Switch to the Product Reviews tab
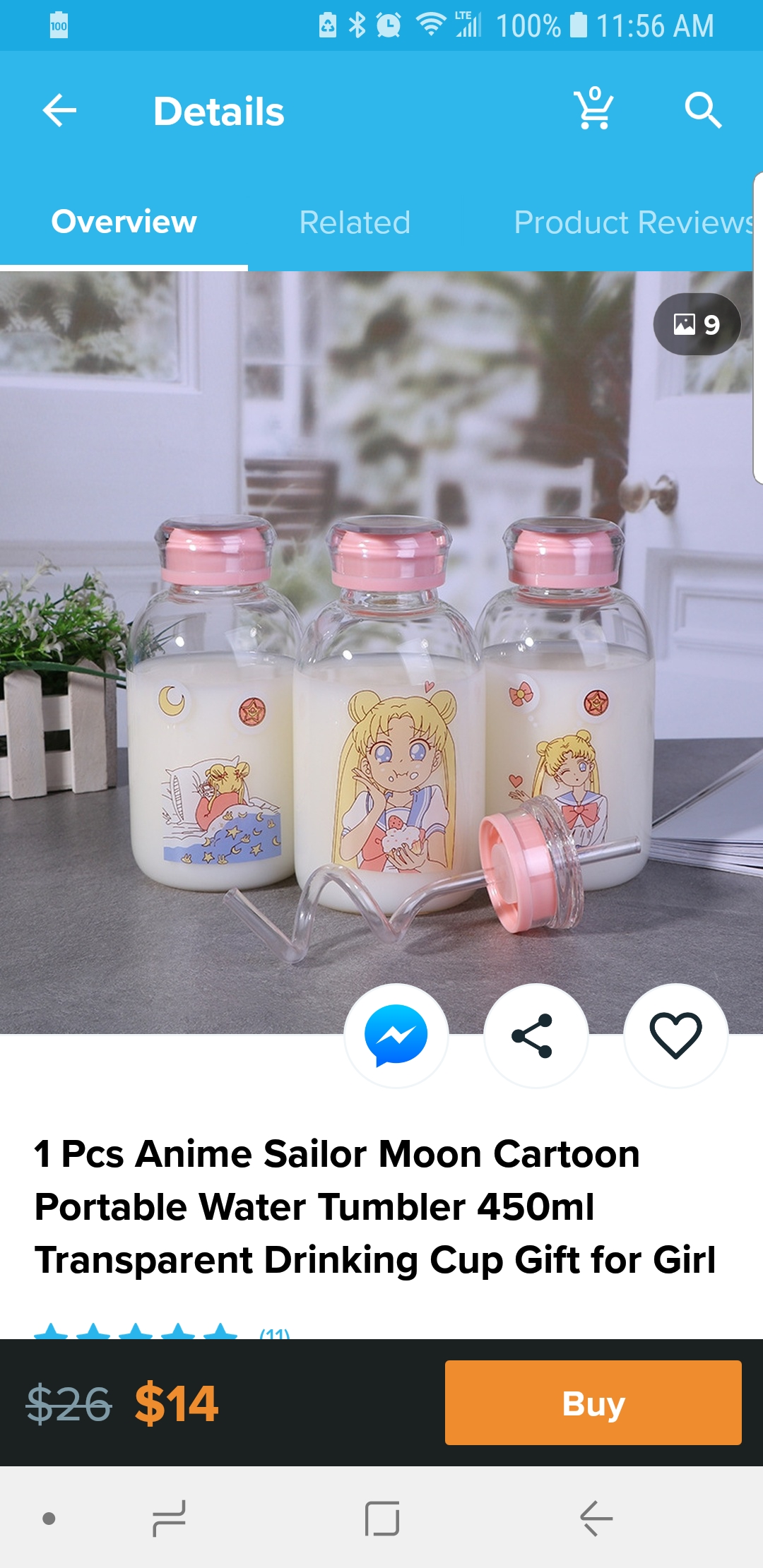 point(633,222)
